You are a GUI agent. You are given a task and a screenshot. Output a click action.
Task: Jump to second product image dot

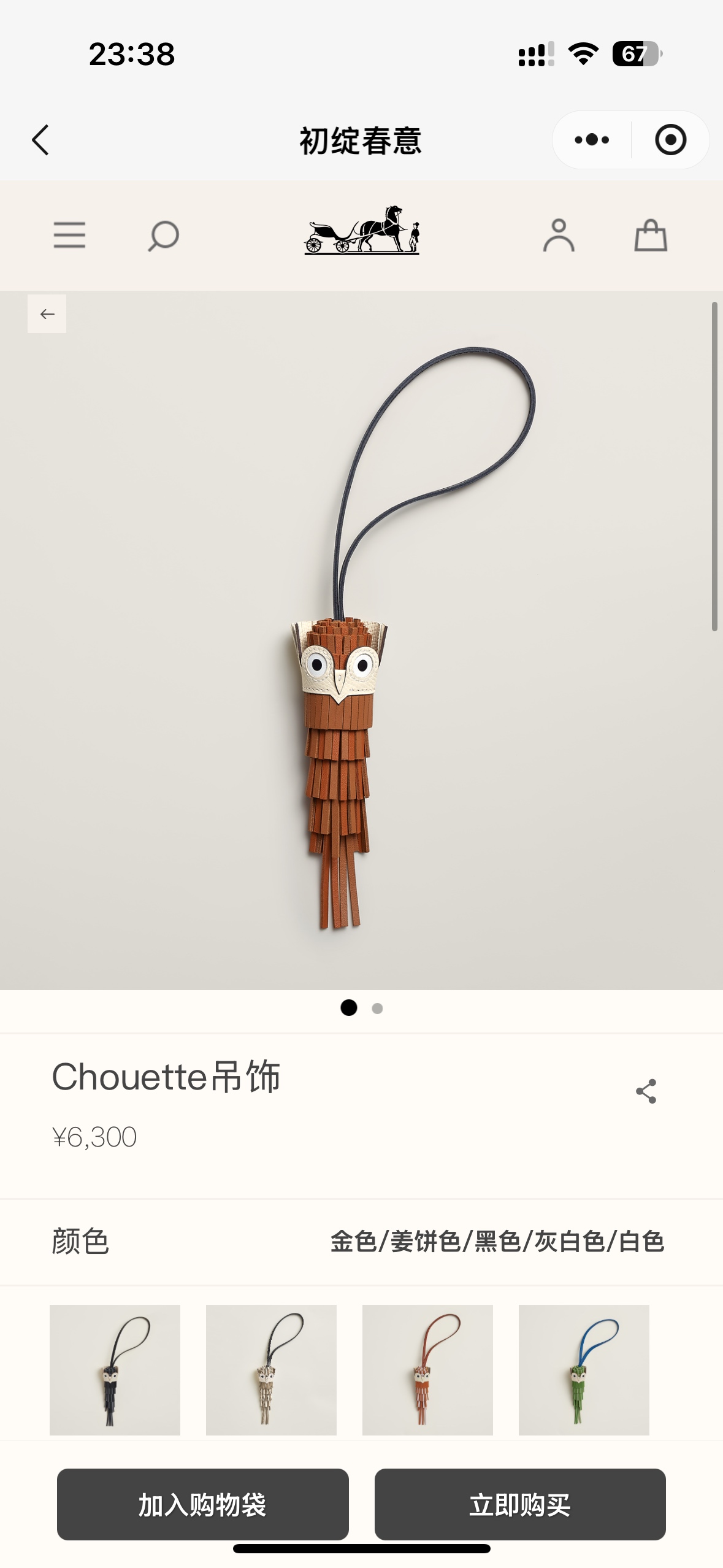click(377, 1008)
